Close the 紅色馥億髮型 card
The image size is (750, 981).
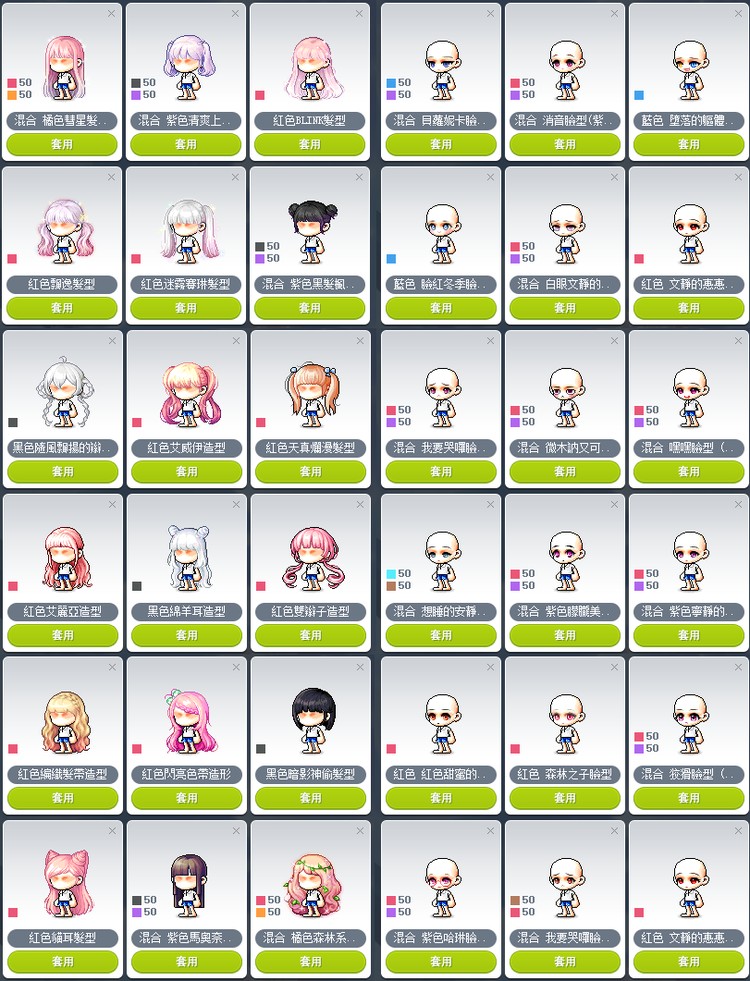[x=112, y=177]
